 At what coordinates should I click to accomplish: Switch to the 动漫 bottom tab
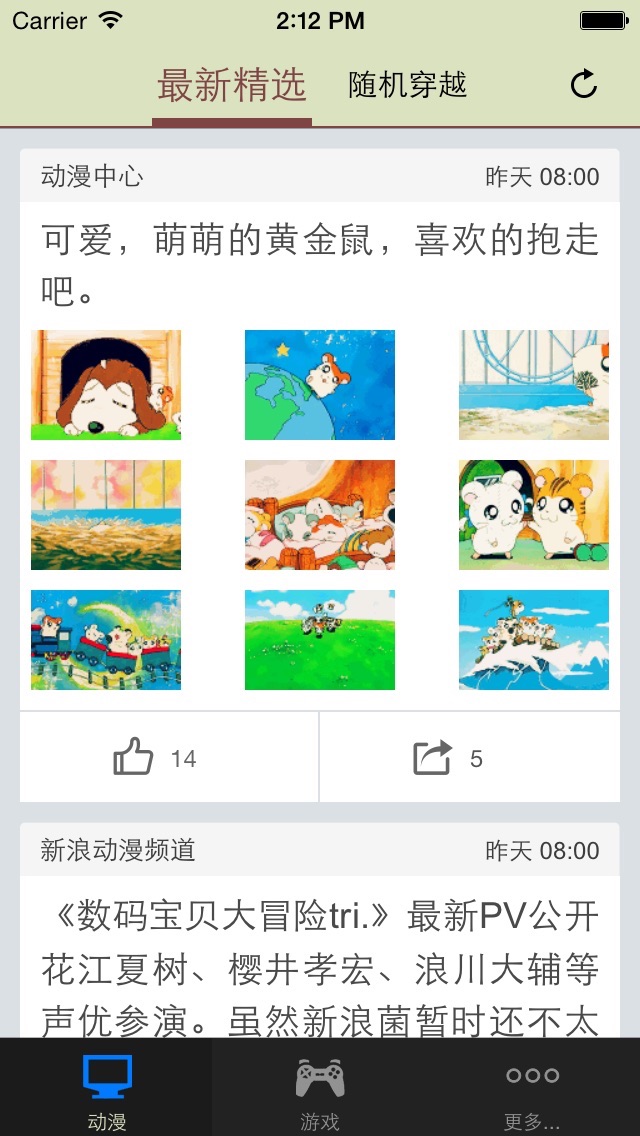(x=107, y=1087)
